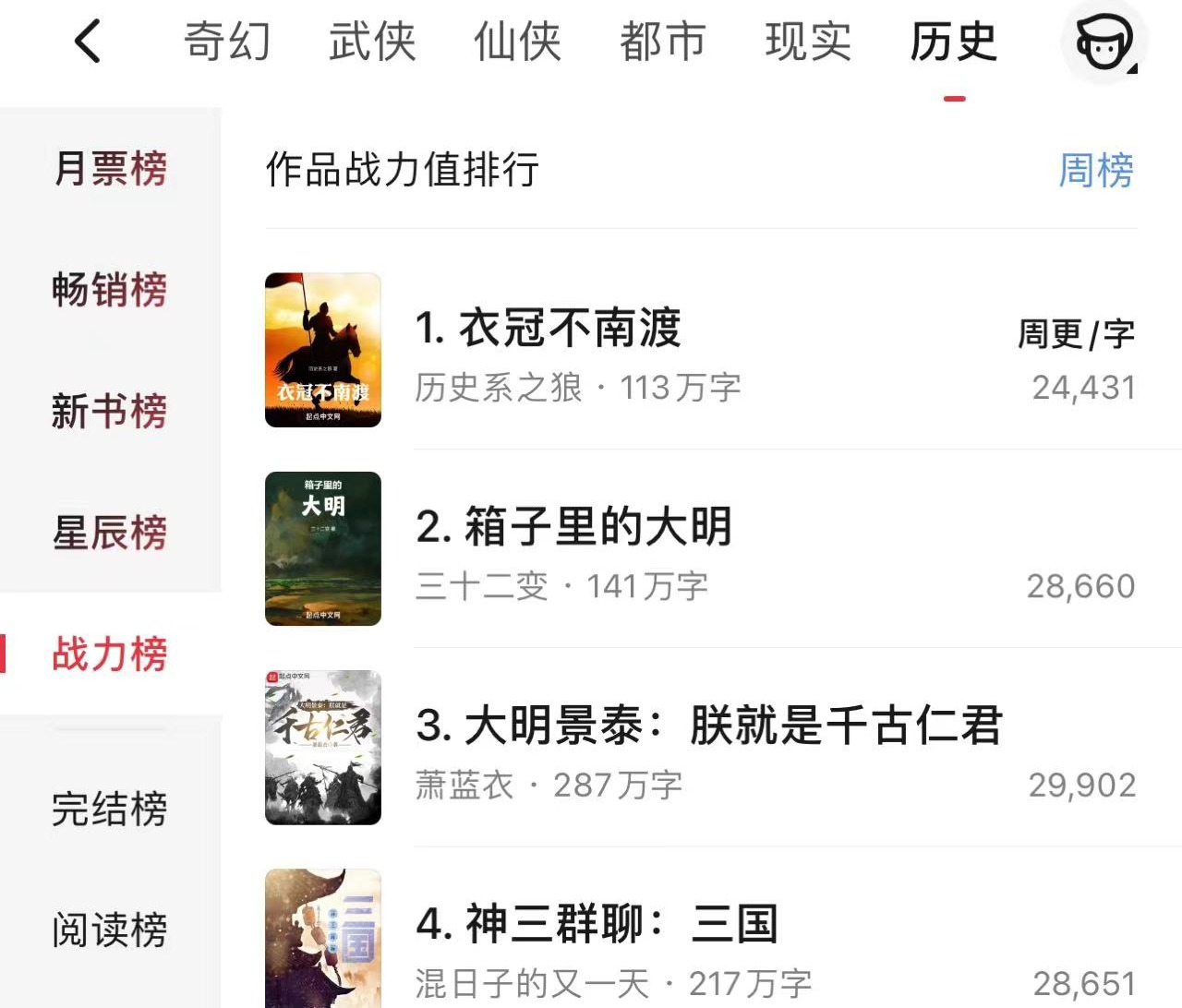Go back using the arrow icon
1182x1008 pixels.
tap(88, 42)
